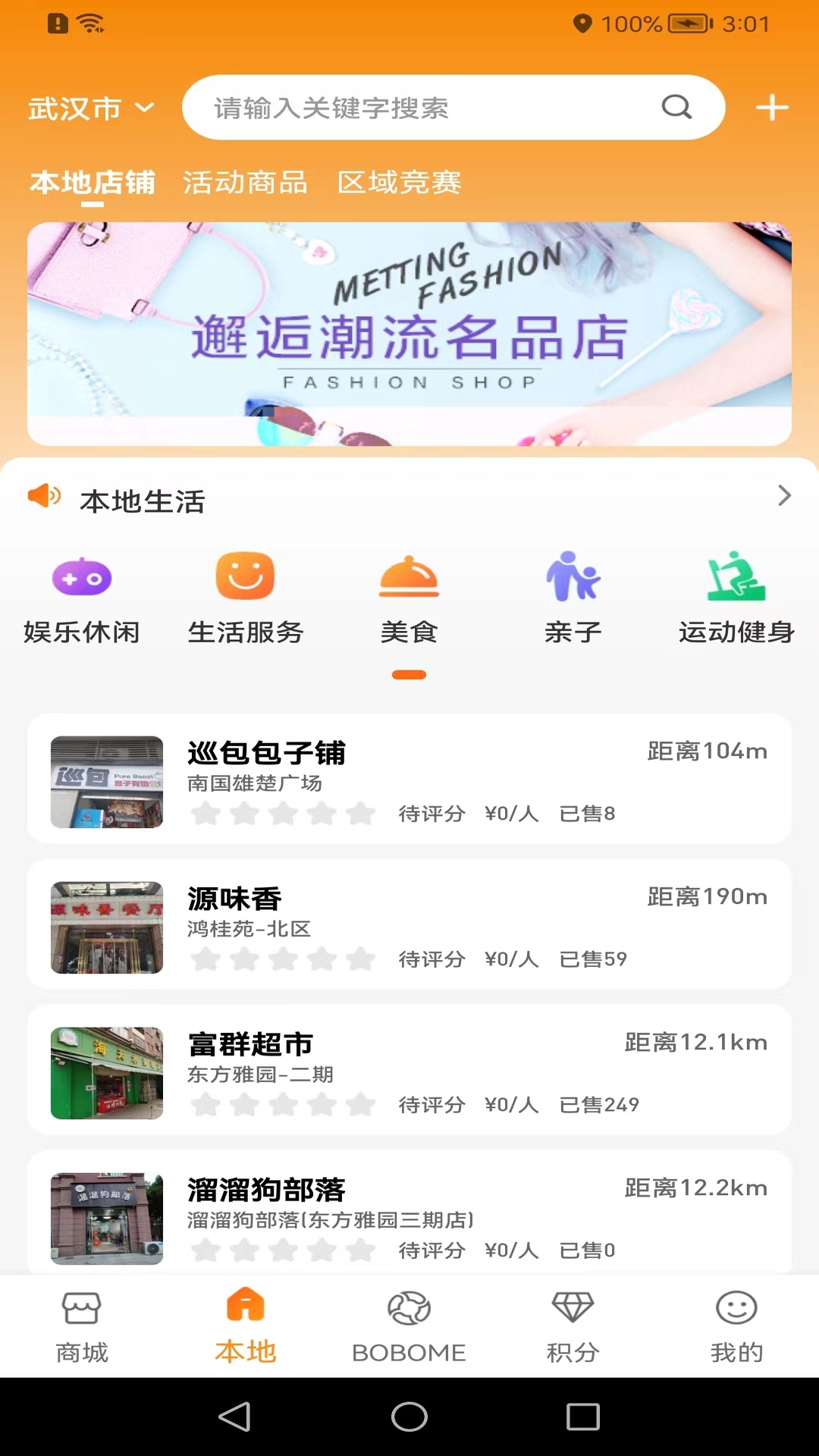This screenshot has height=1456, width=819.
Task: Open the 邂逅潮流名品店 fashion banner
Action: point(409,334)
